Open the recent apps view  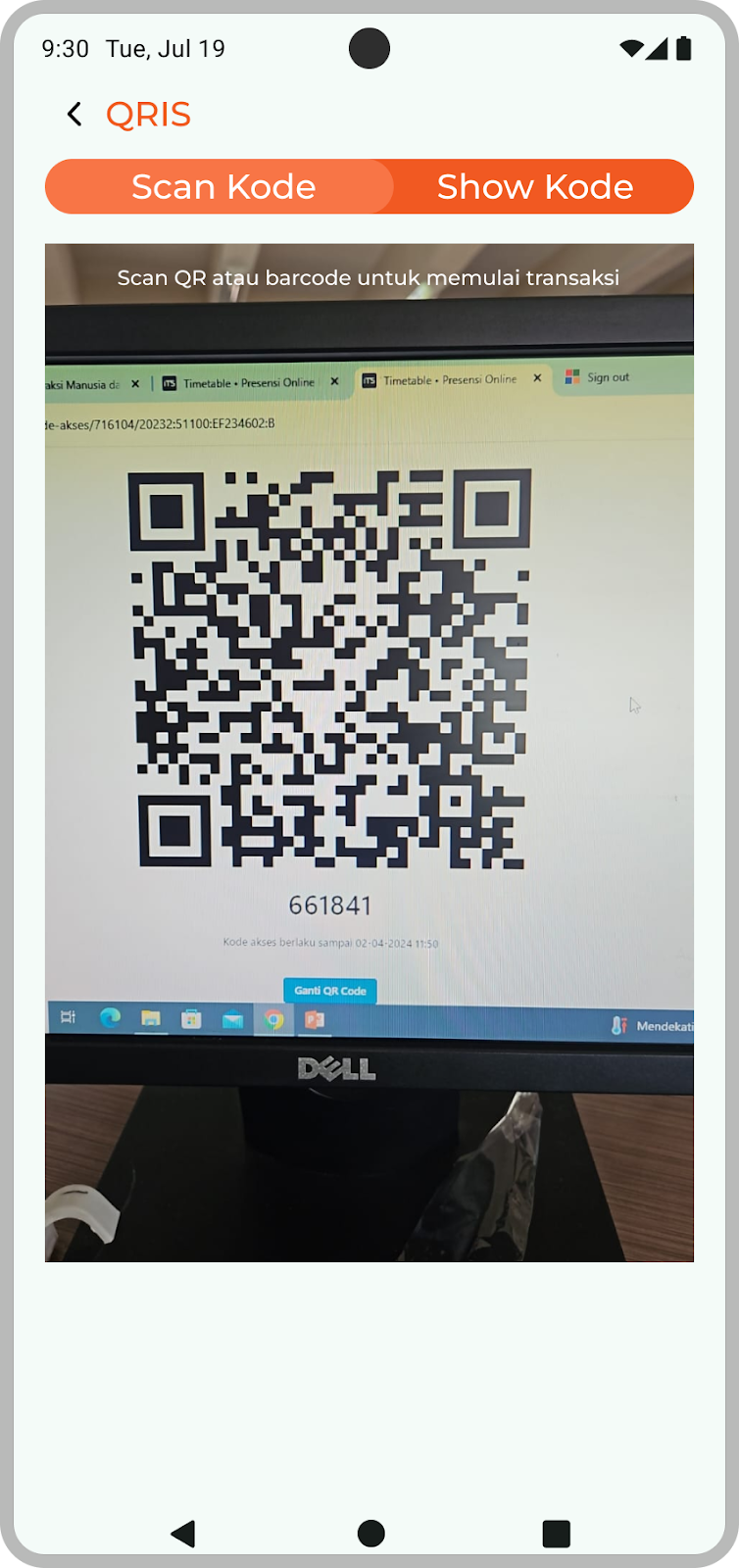(556, 1533)
